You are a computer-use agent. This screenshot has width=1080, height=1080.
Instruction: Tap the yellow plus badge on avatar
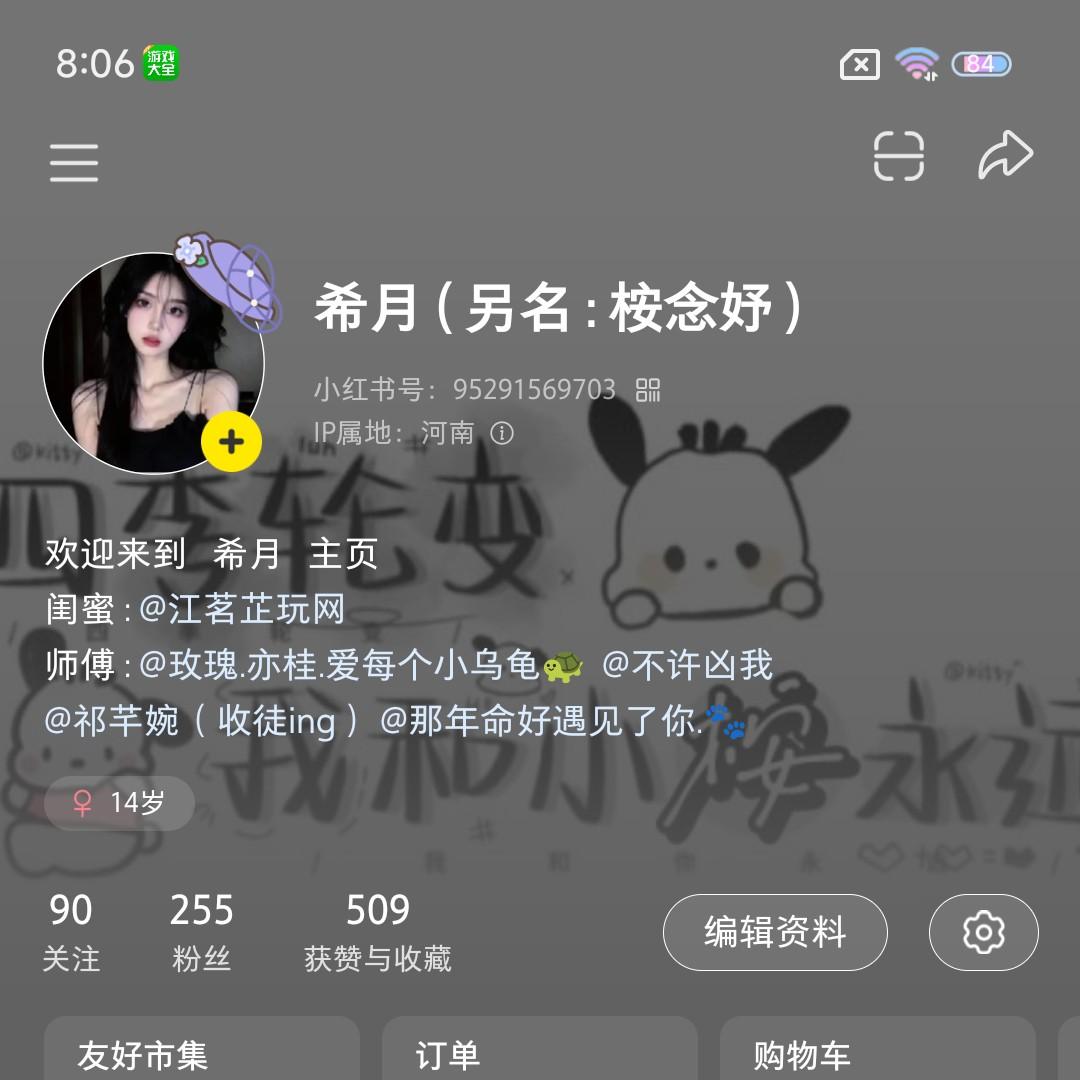231,441
